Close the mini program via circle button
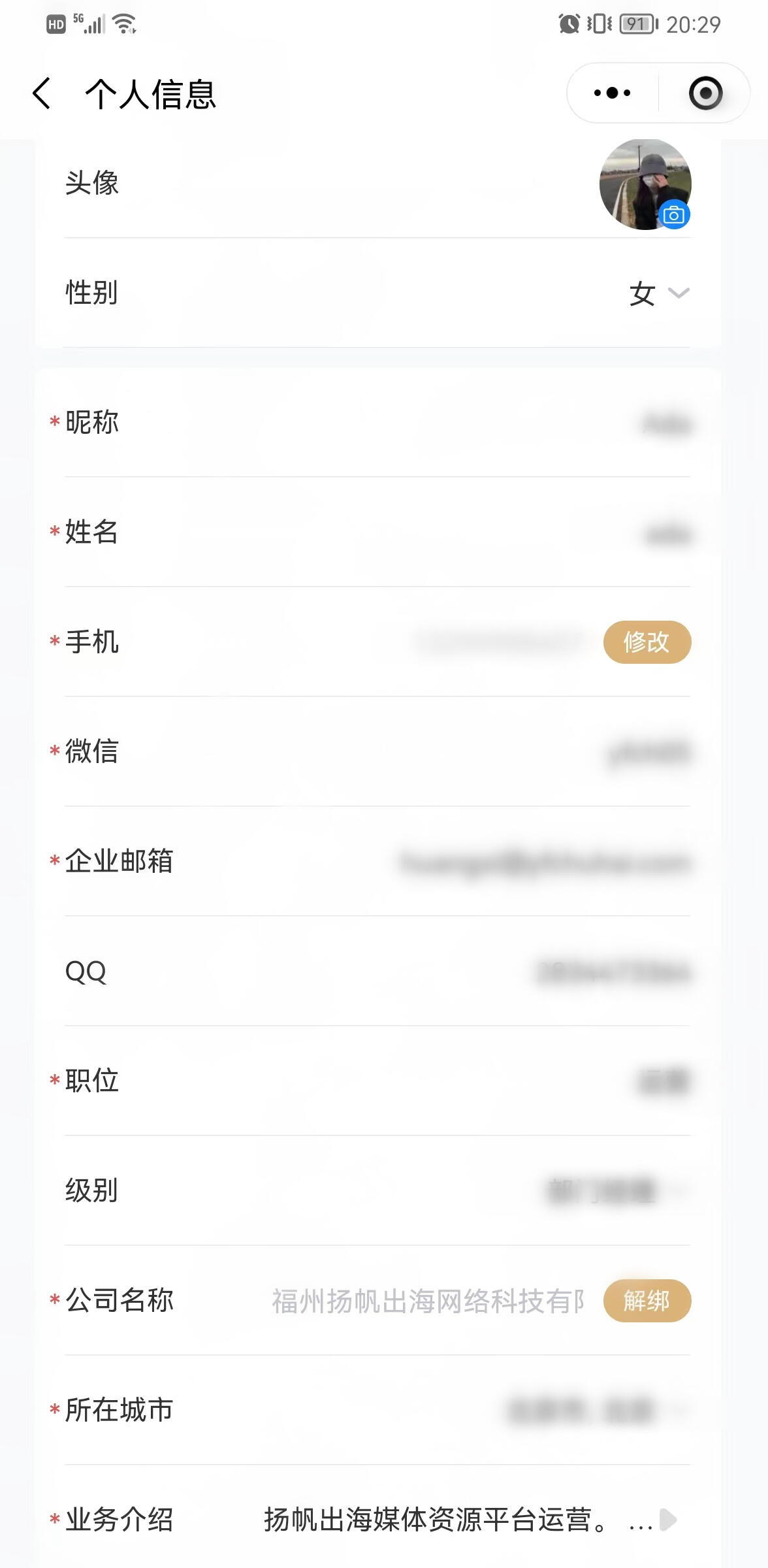 pos(705,93)
